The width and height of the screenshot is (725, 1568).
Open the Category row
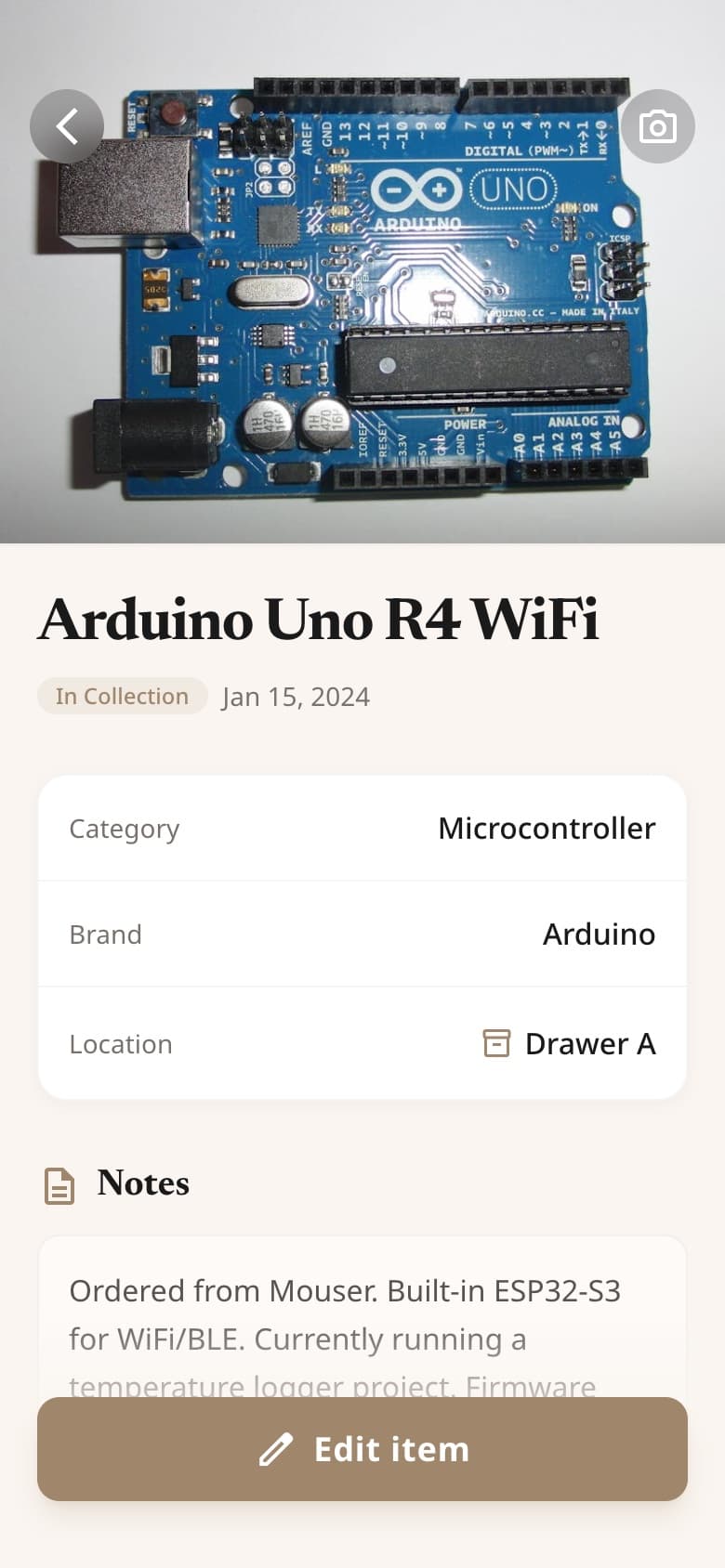(362, 828)
